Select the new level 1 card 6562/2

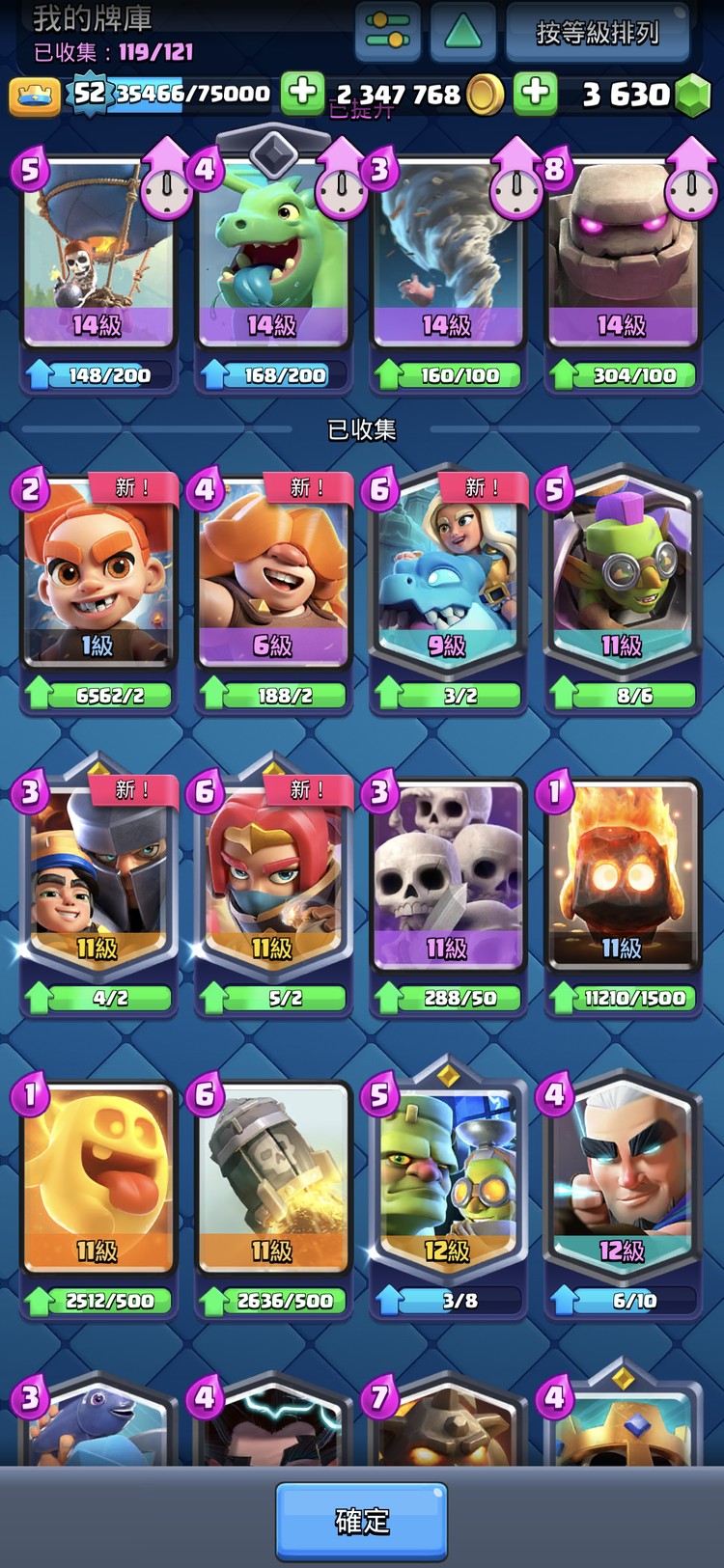(97, 579)
